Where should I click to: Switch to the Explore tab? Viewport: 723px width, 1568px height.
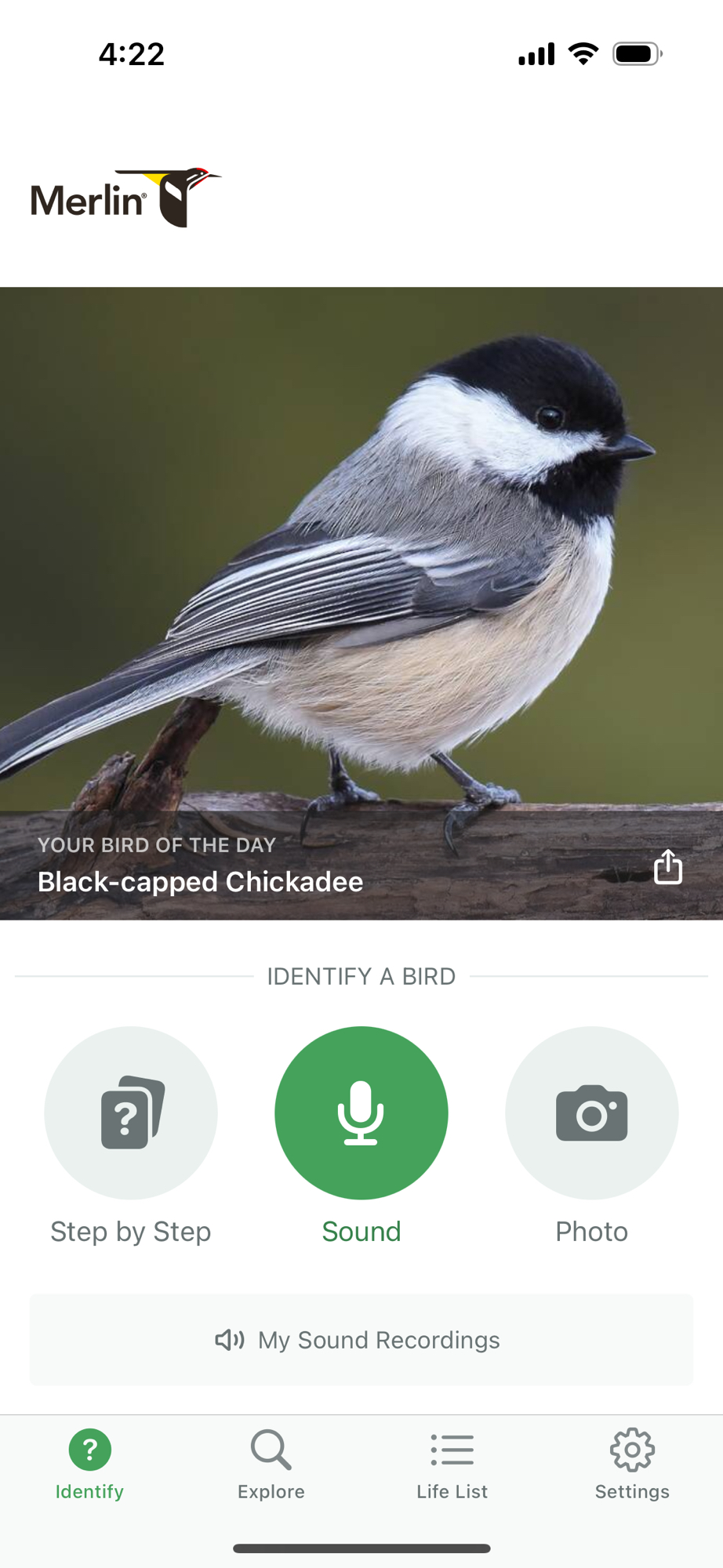pos(271,1465)
